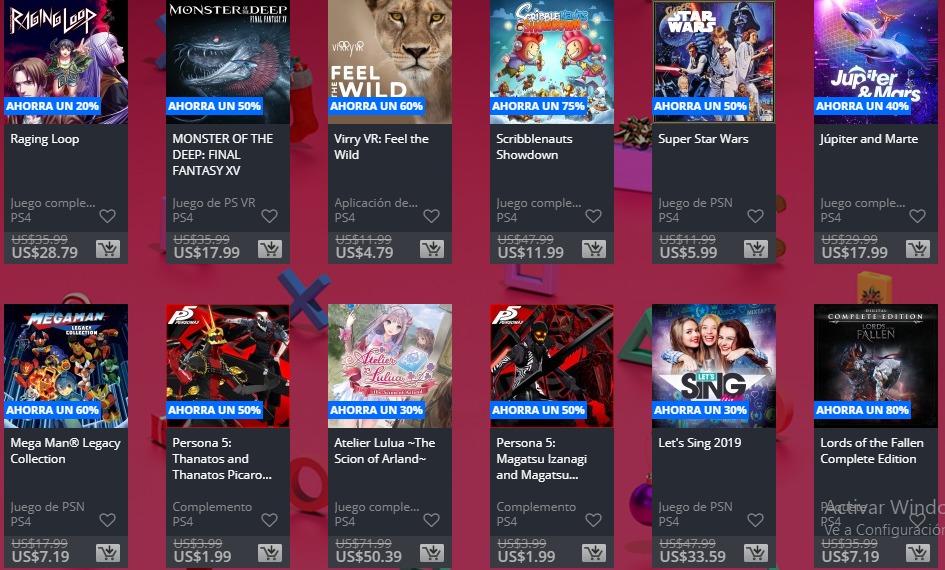Add Júpiter and Marte to cart
Image resolution: width=945 pixels, height=570 pixels.
pos(917,249)
